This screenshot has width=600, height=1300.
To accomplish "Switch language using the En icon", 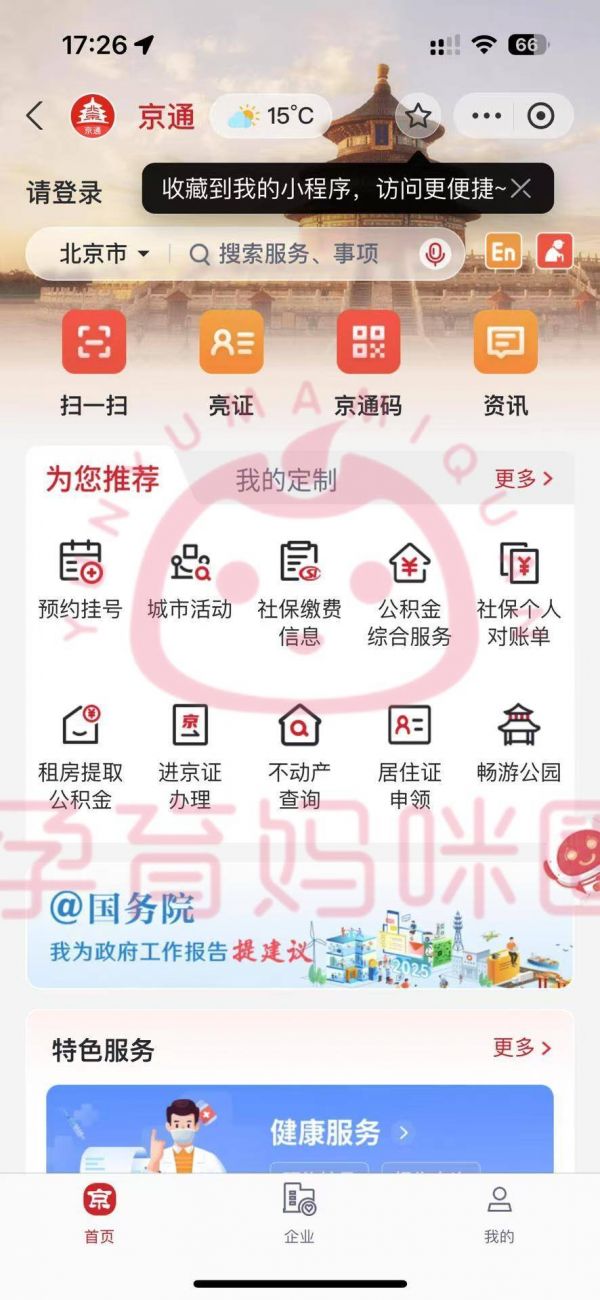I will click(503, 252).
